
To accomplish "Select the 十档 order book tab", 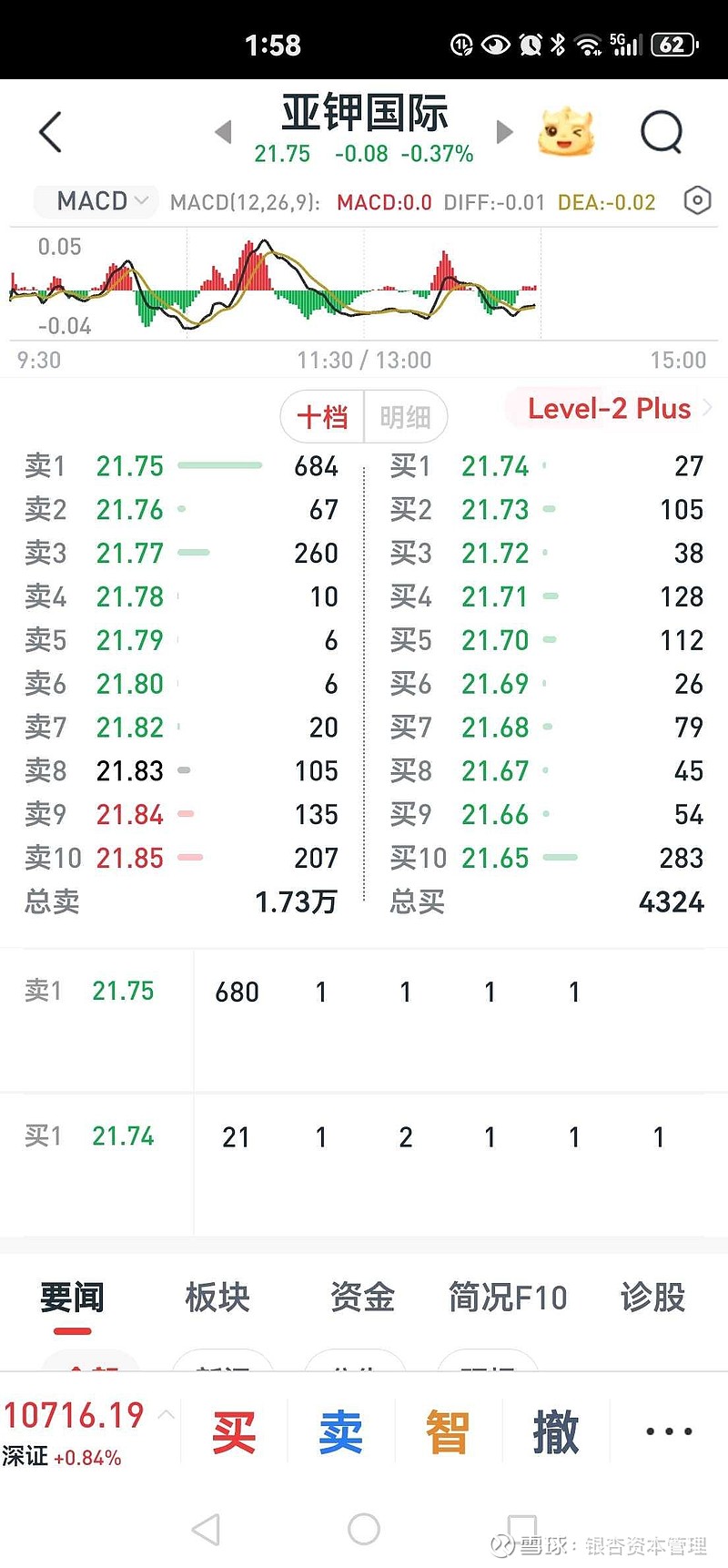I will click(x=322, y=417).
